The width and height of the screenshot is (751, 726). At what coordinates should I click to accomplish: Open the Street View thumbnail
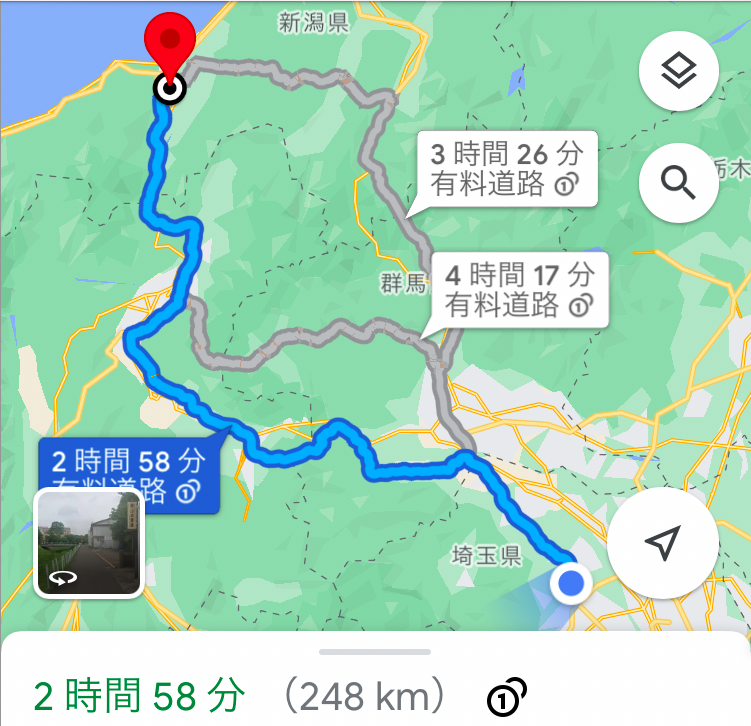coord(88,544)
